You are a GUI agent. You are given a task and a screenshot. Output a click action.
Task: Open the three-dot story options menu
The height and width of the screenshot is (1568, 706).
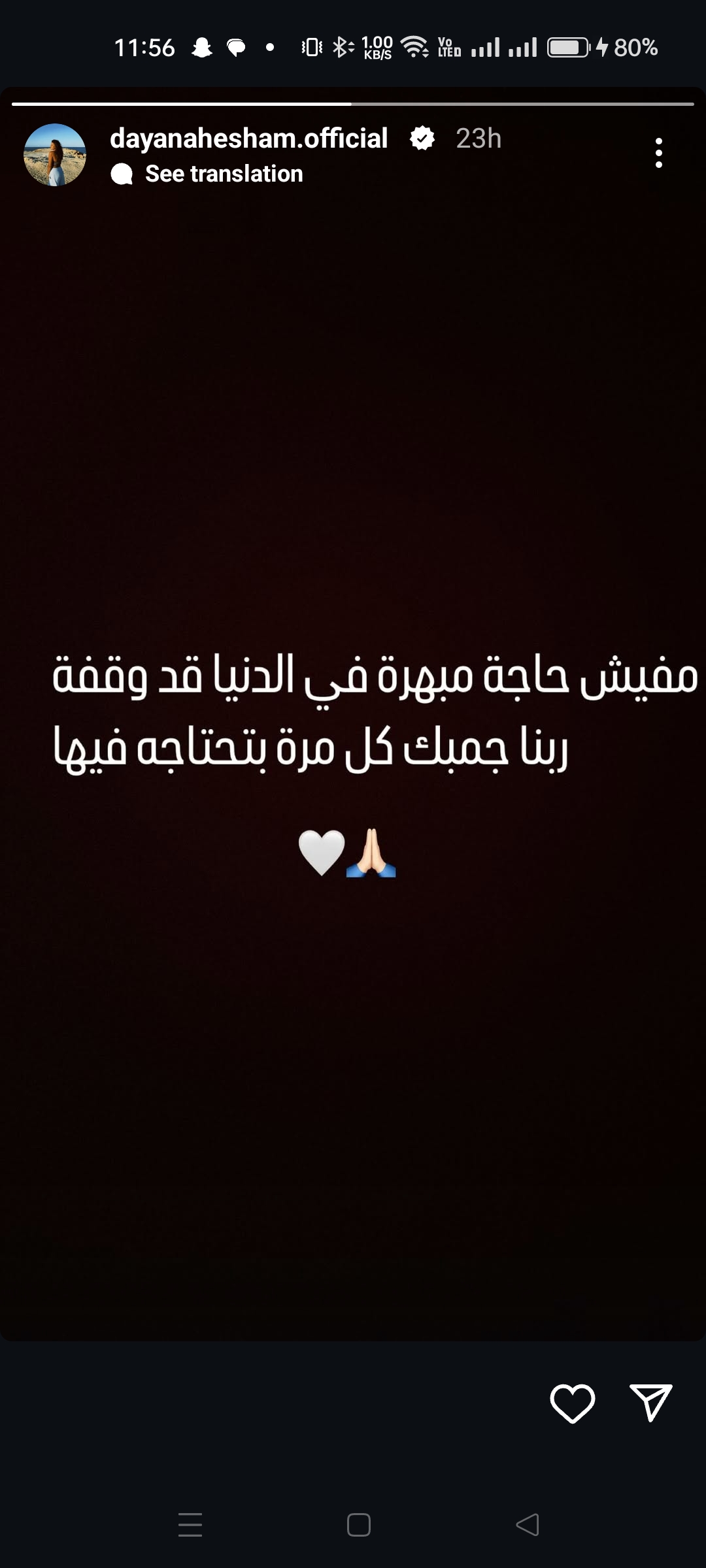pos(658,153)
